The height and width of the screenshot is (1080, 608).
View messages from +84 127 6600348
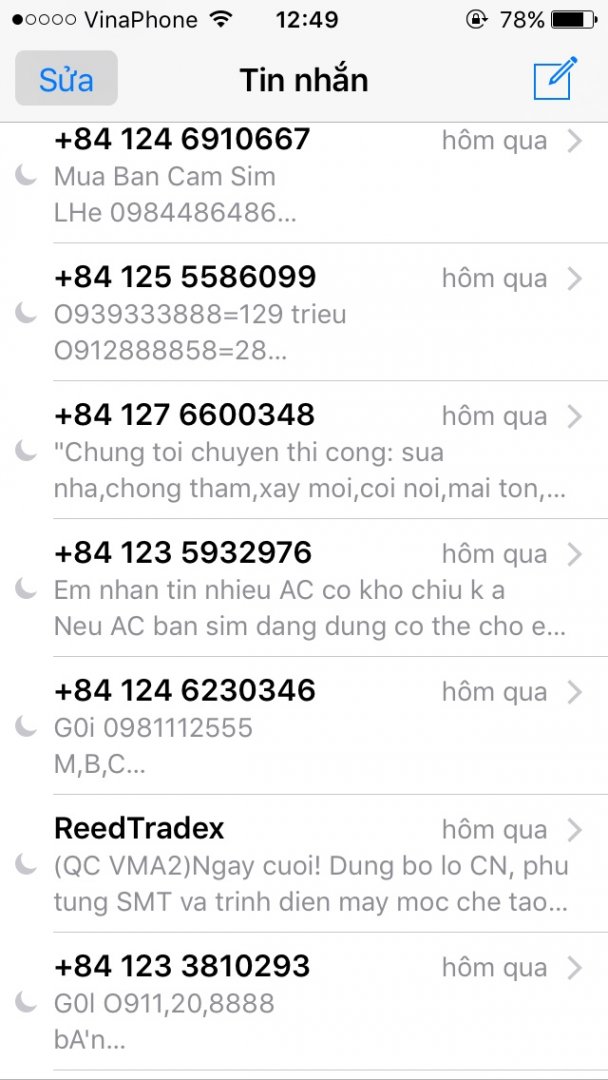click(310, 451)
